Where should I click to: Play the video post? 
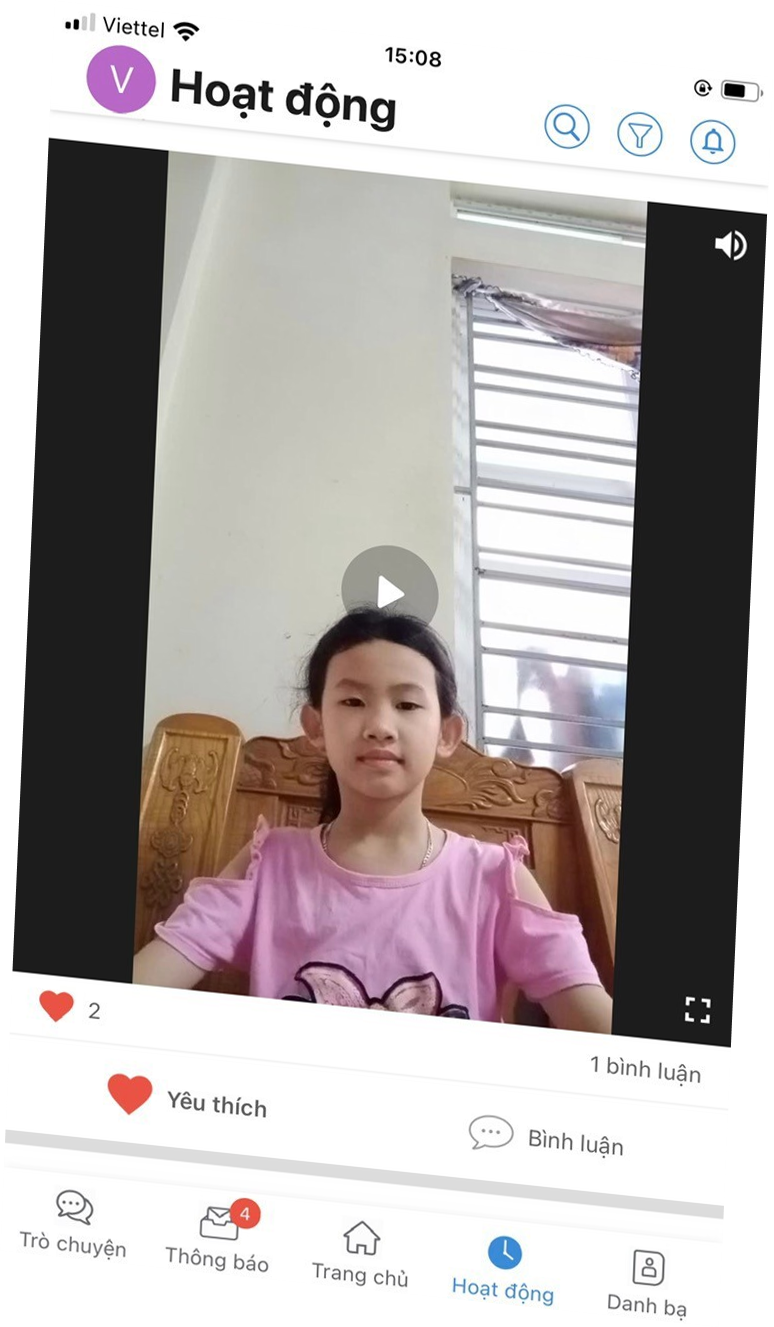pyautogui.click(x=390, y=593)
